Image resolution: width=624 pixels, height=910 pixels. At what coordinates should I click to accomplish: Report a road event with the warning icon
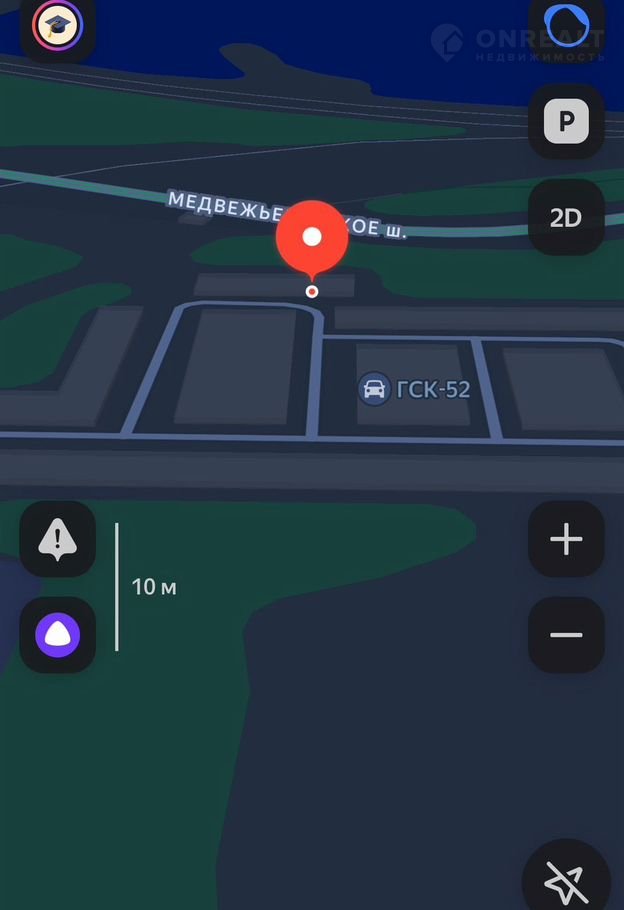coord(58,539)
